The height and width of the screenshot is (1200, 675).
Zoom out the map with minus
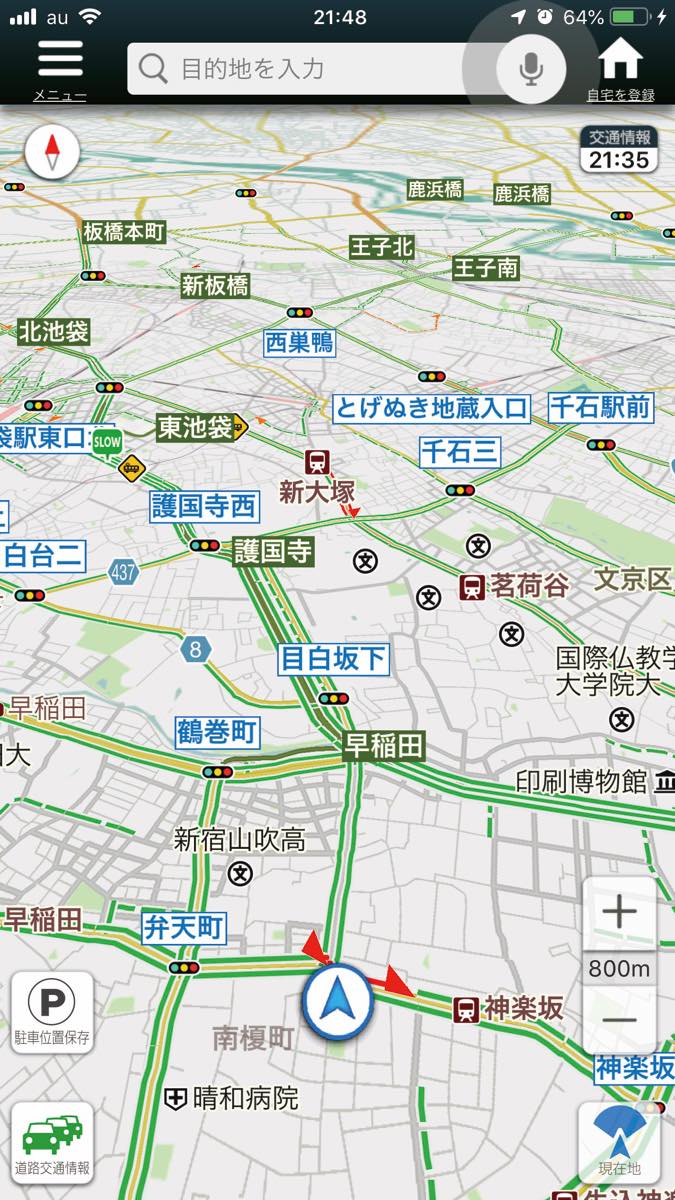(x=620, y=1021)
